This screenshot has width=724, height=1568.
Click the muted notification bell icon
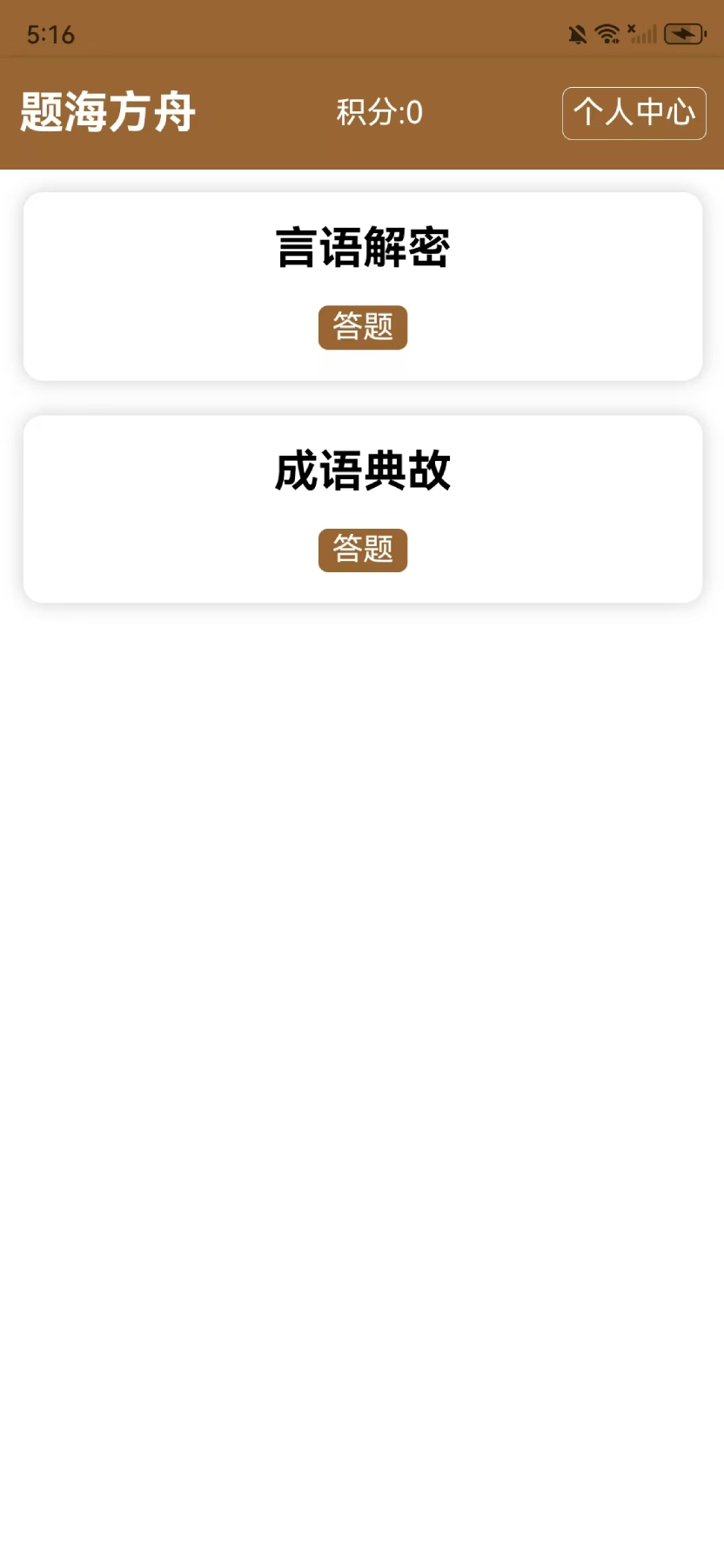576,33
